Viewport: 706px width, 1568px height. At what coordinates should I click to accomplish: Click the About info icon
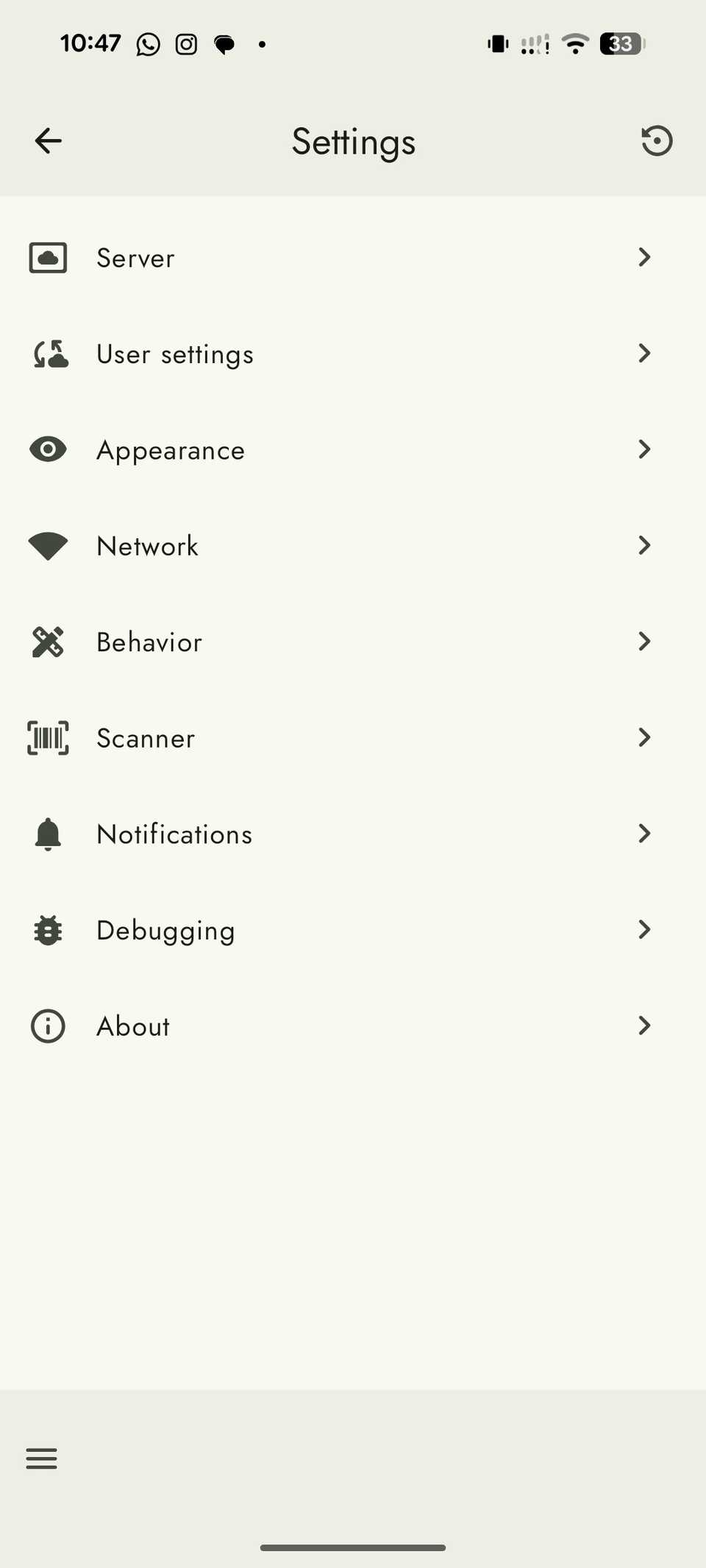(48, 1025)
